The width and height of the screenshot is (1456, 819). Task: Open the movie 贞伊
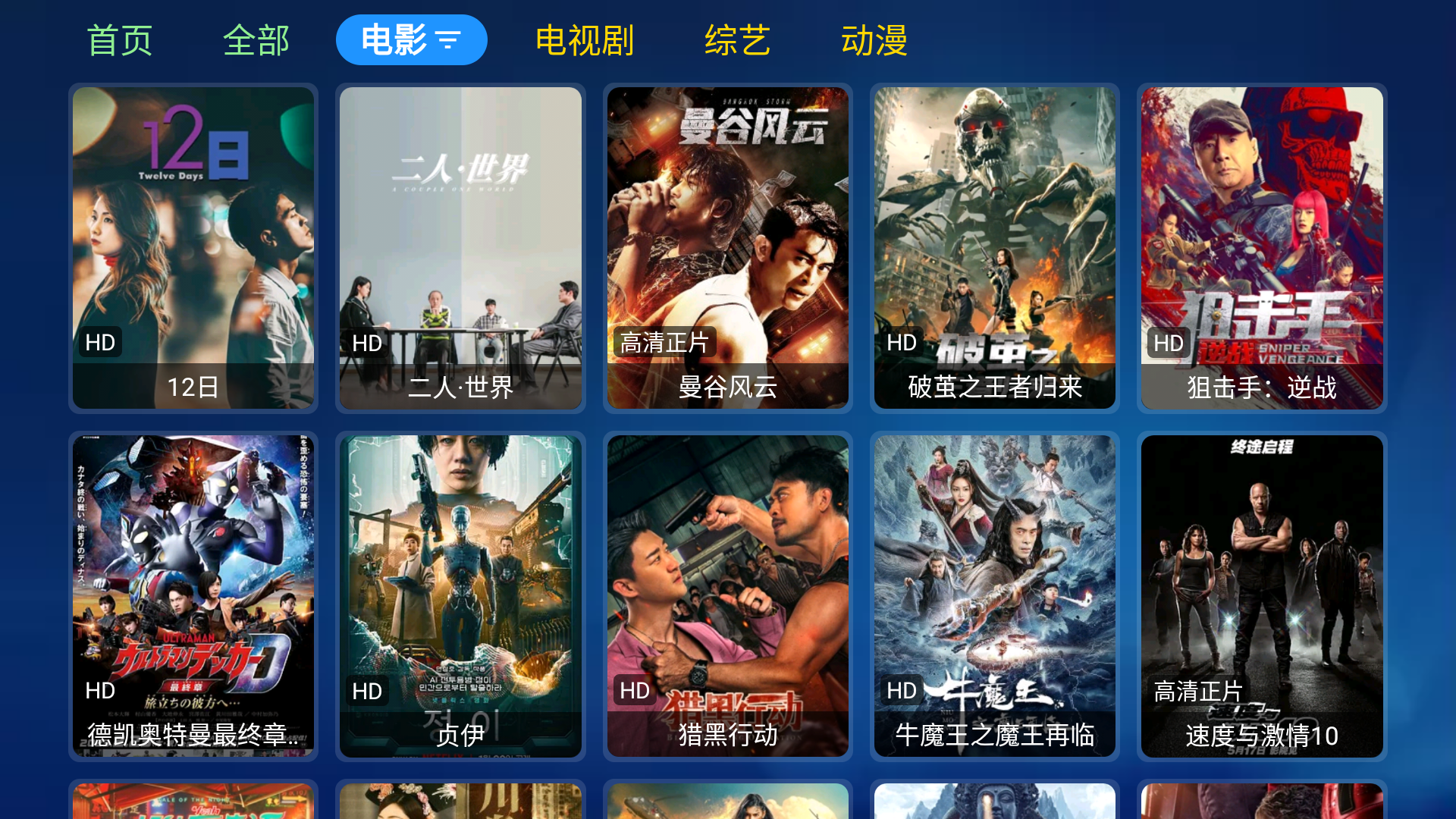460,596
